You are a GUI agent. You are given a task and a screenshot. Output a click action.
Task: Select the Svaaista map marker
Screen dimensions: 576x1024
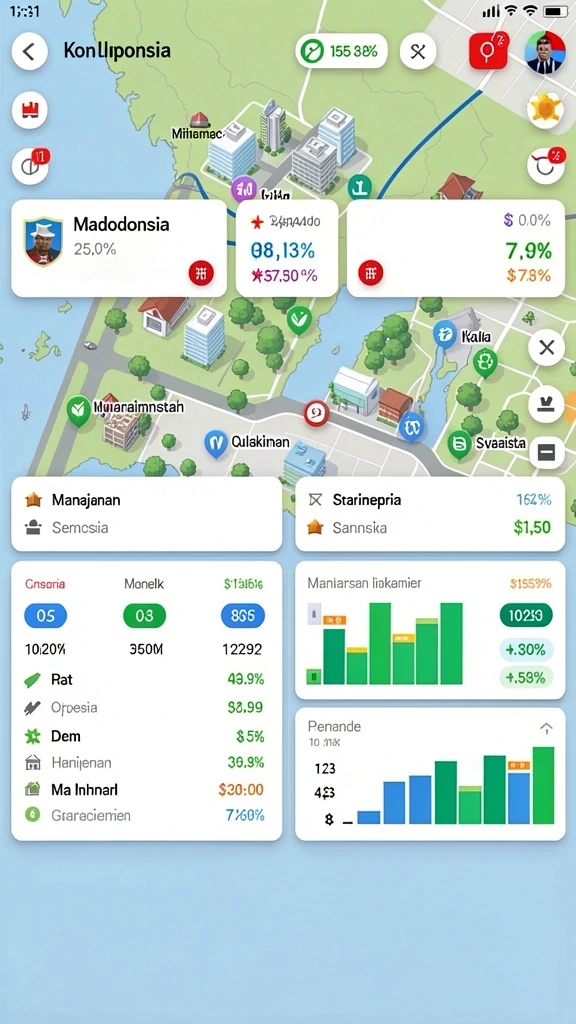click(x=459, y=444)
